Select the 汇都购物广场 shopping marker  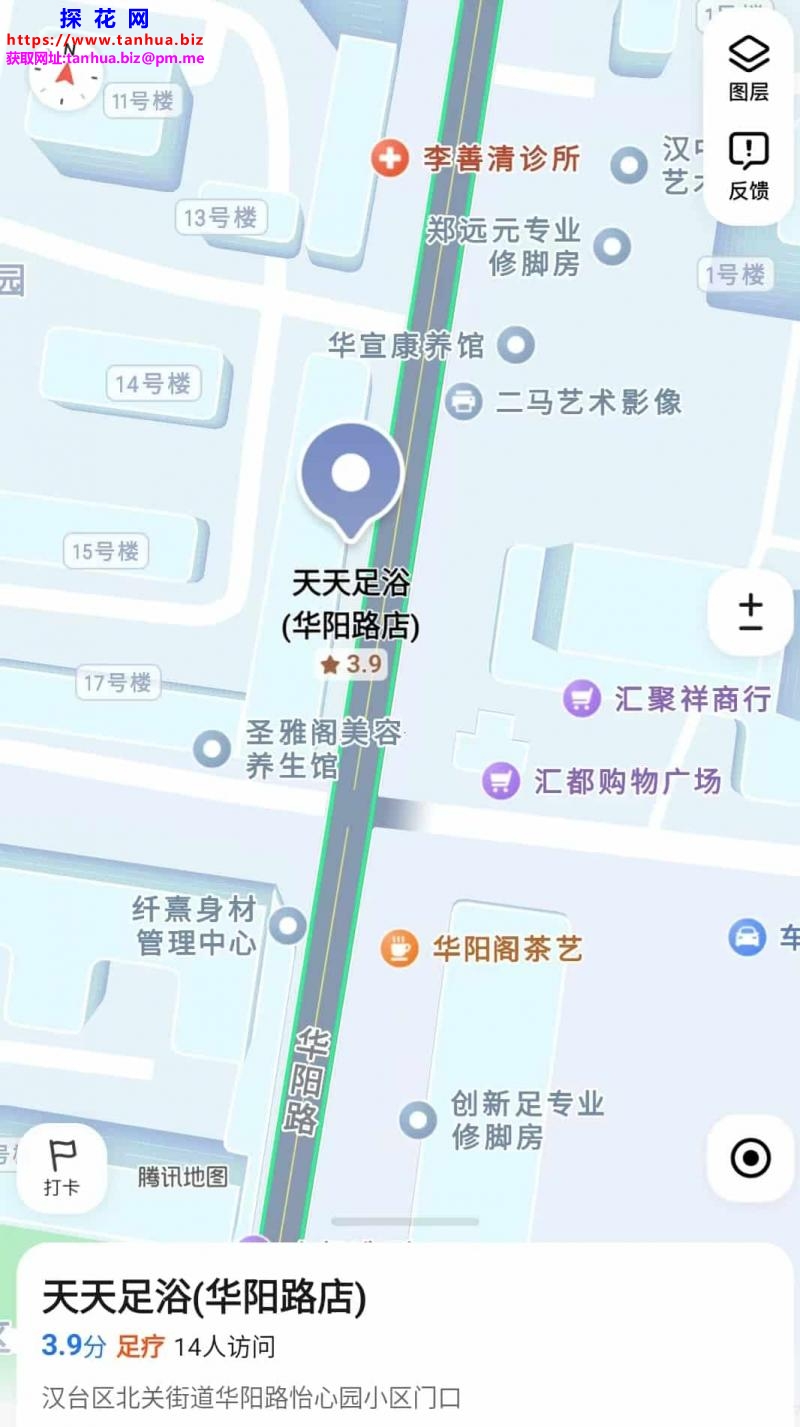click(502, 780)
